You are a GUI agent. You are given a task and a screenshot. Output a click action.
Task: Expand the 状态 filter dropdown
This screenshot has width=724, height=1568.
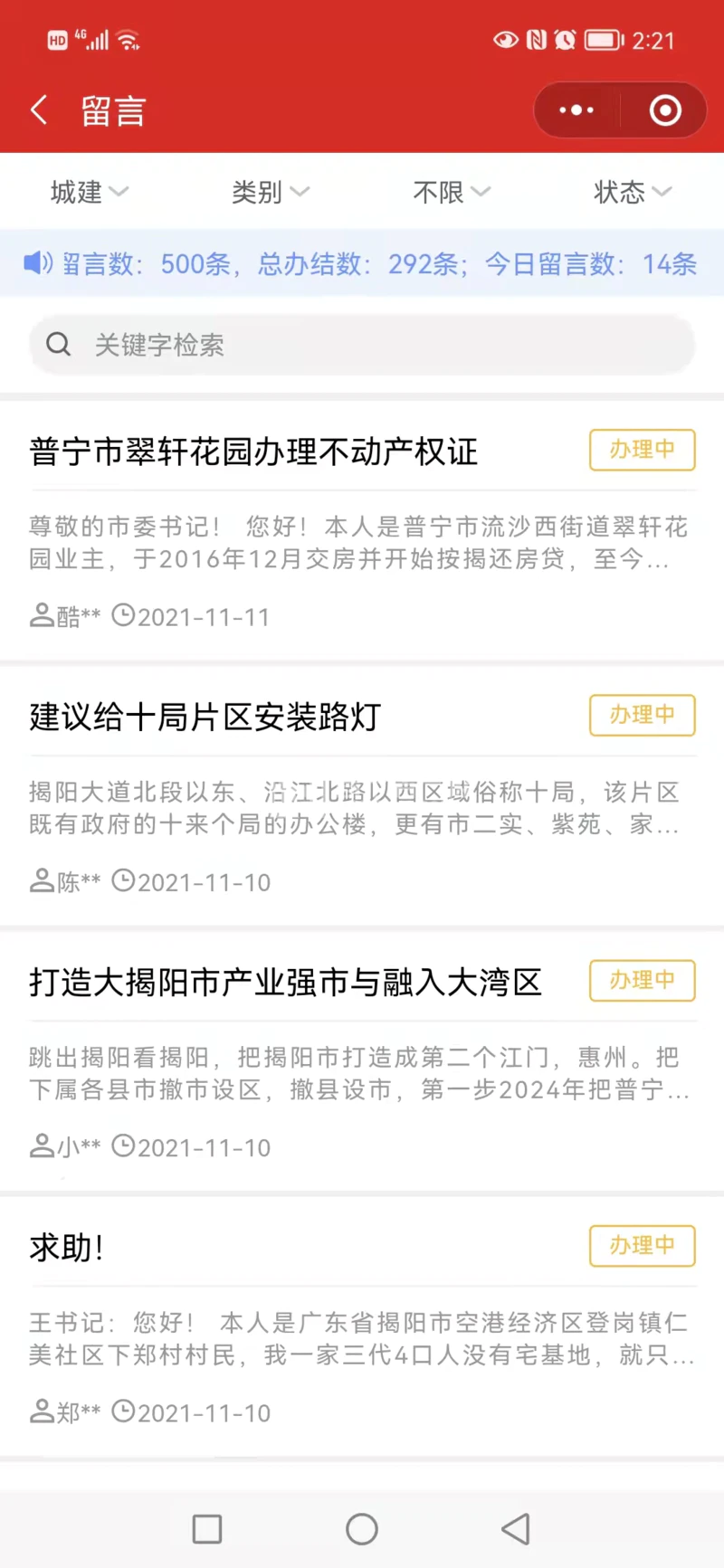coord(632,192)
